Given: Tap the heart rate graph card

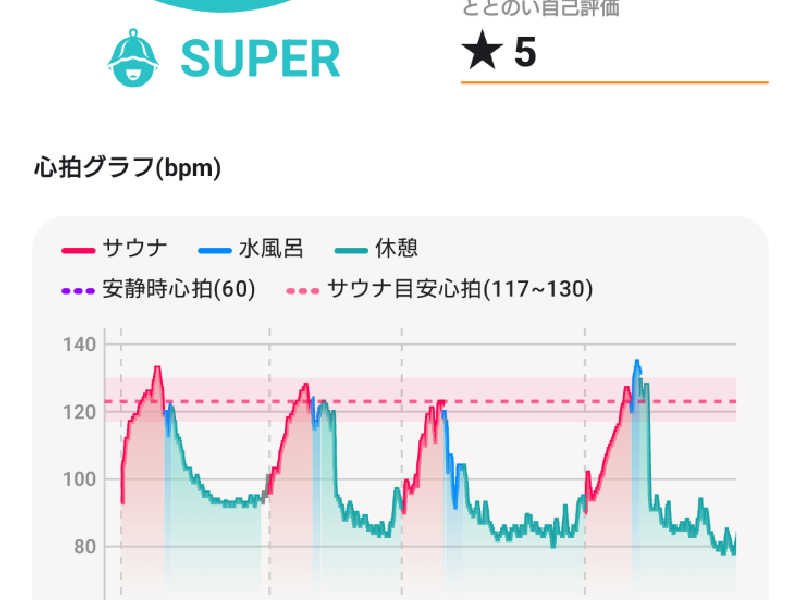Looking at the screenshot, I should pyautogui.click(x=400, y=420).
